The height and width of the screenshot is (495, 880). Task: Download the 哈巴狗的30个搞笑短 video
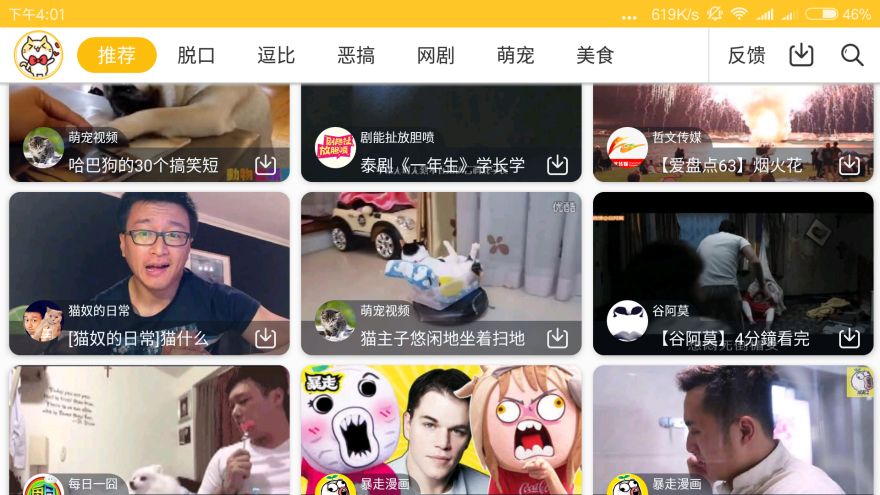265,165
